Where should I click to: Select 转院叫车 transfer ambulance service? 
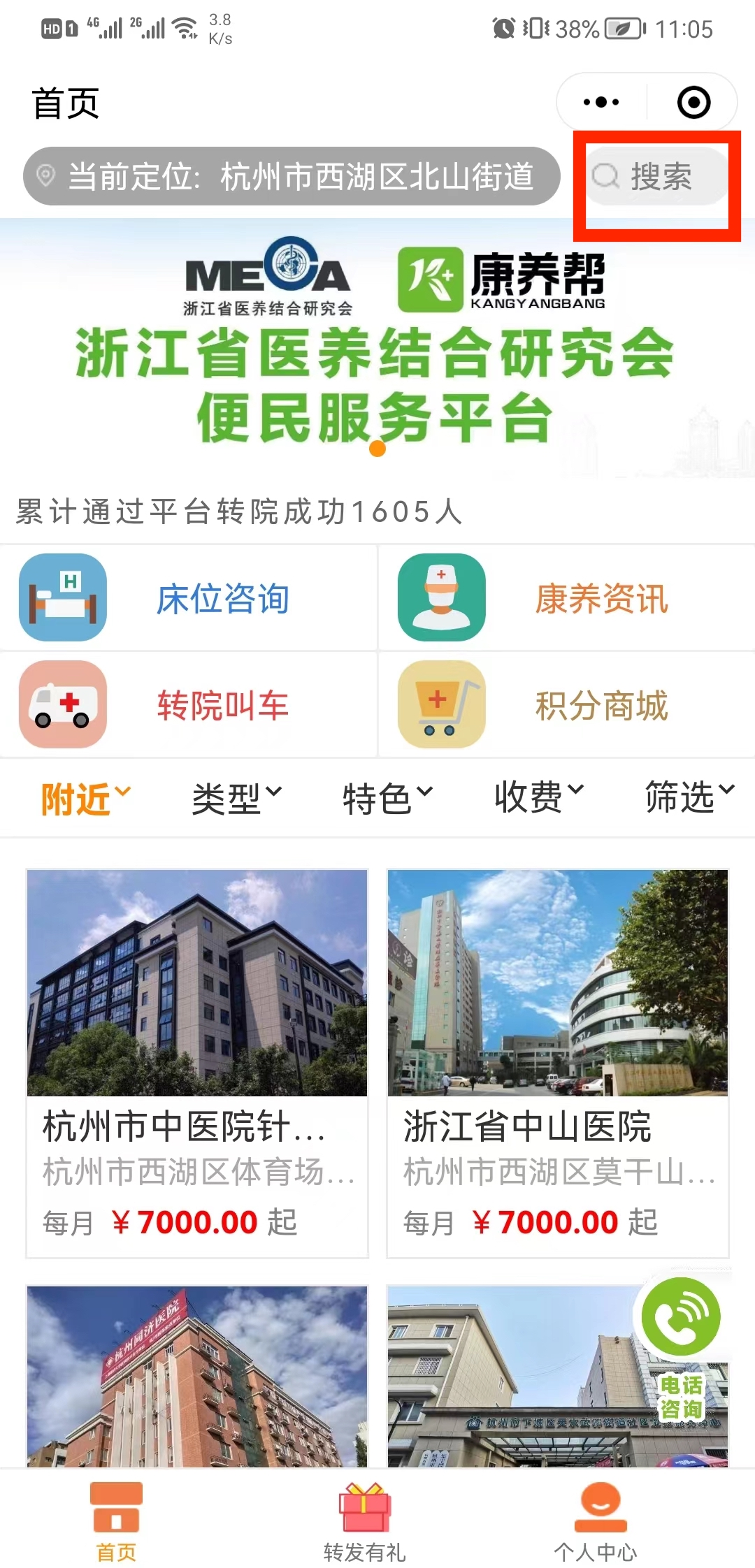(x=189, y=705)
